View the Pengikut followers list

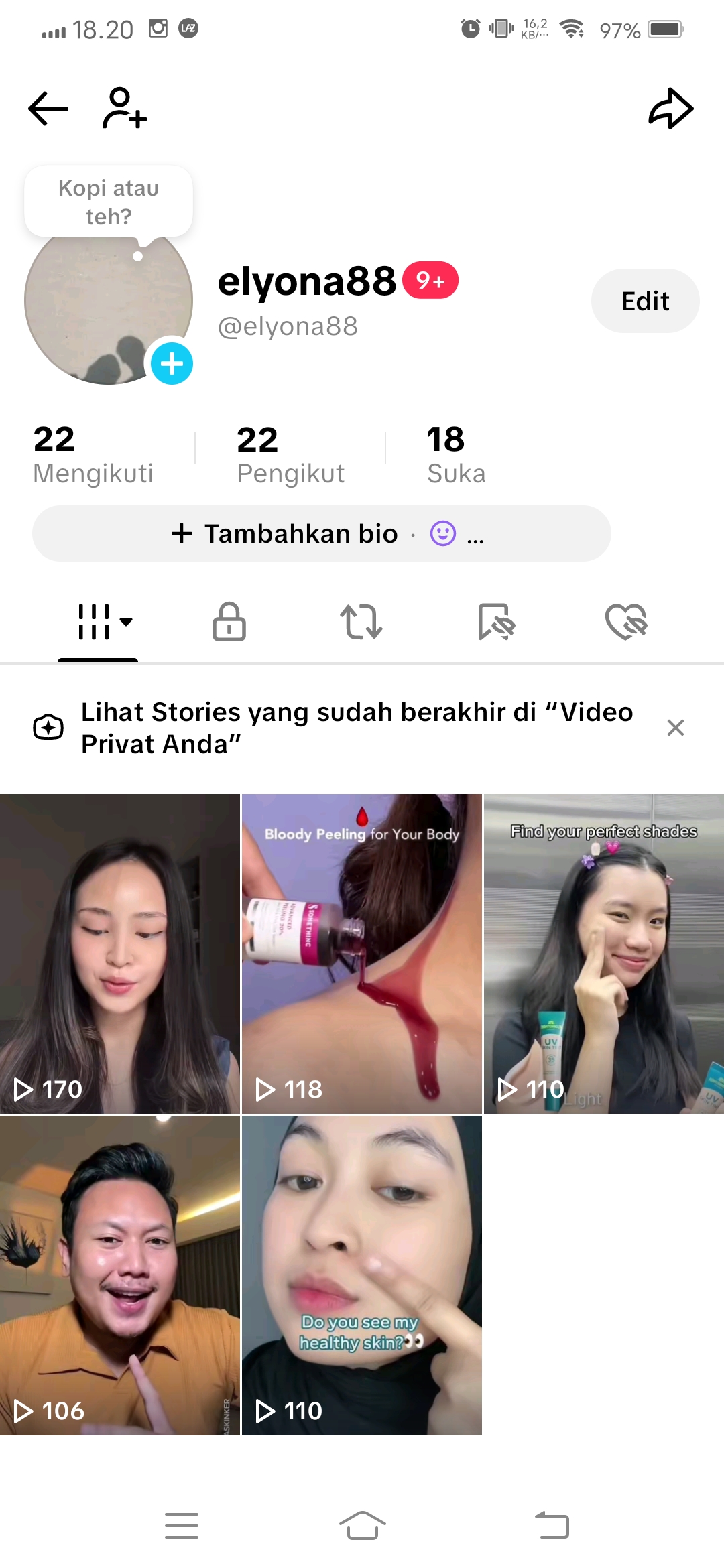point(290,454)
